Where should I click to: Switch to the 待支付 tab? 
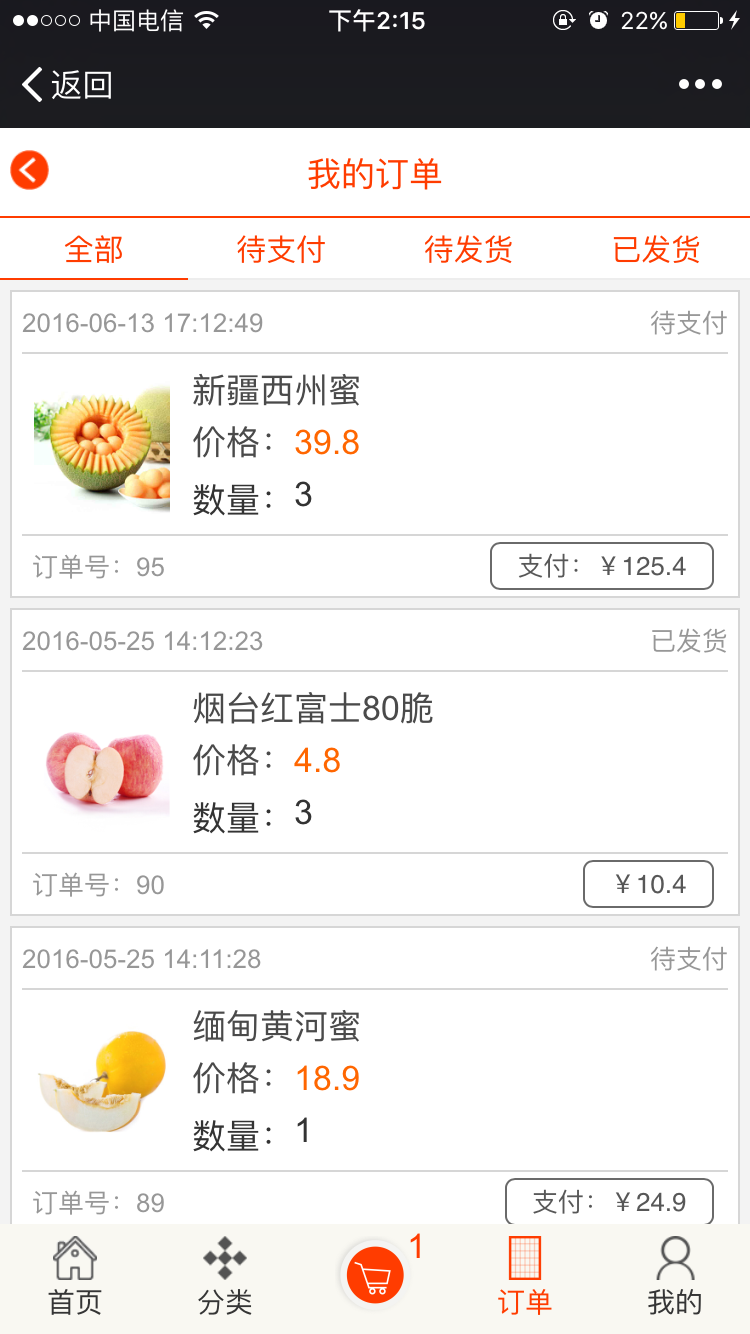(281, 250)
